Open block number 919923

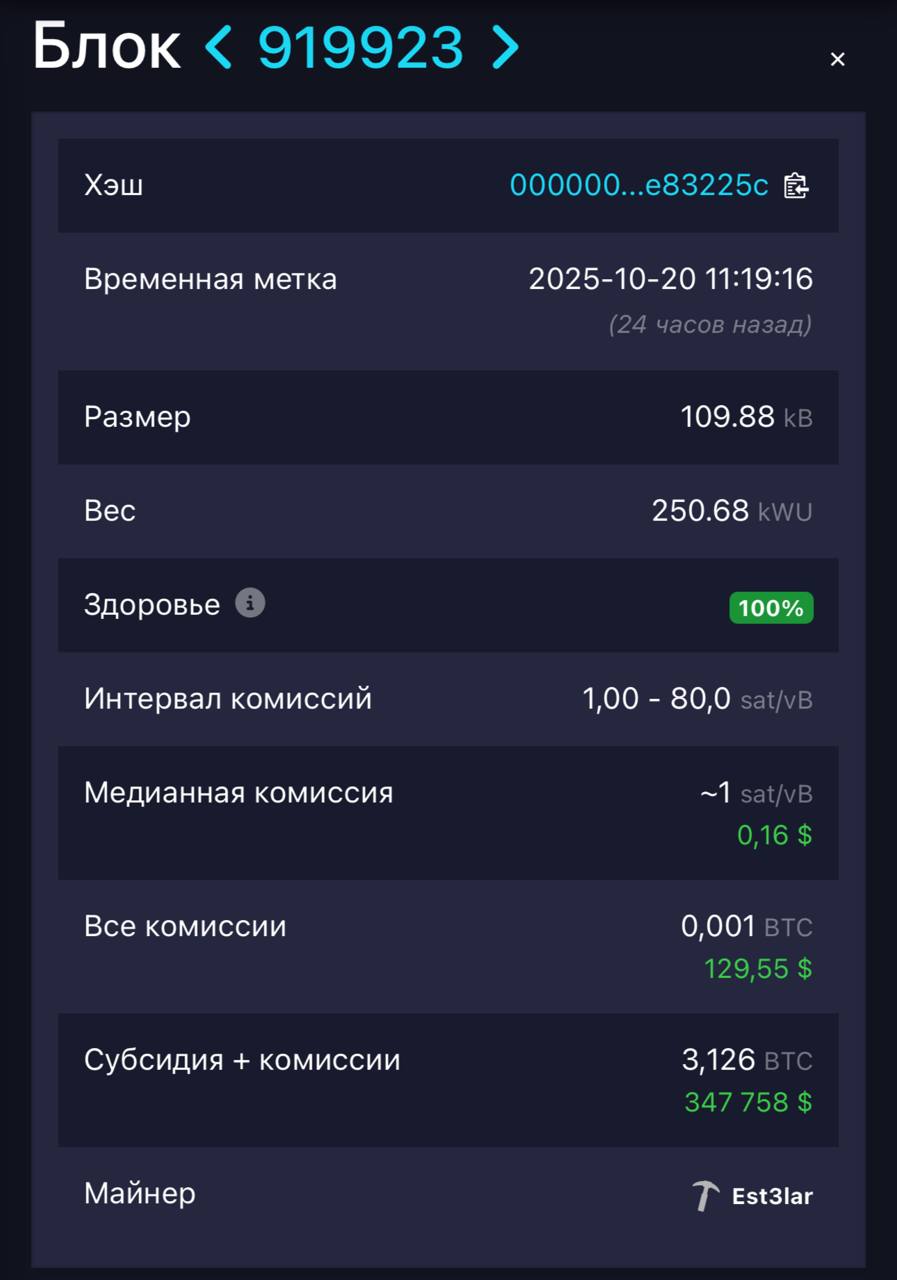360,47
